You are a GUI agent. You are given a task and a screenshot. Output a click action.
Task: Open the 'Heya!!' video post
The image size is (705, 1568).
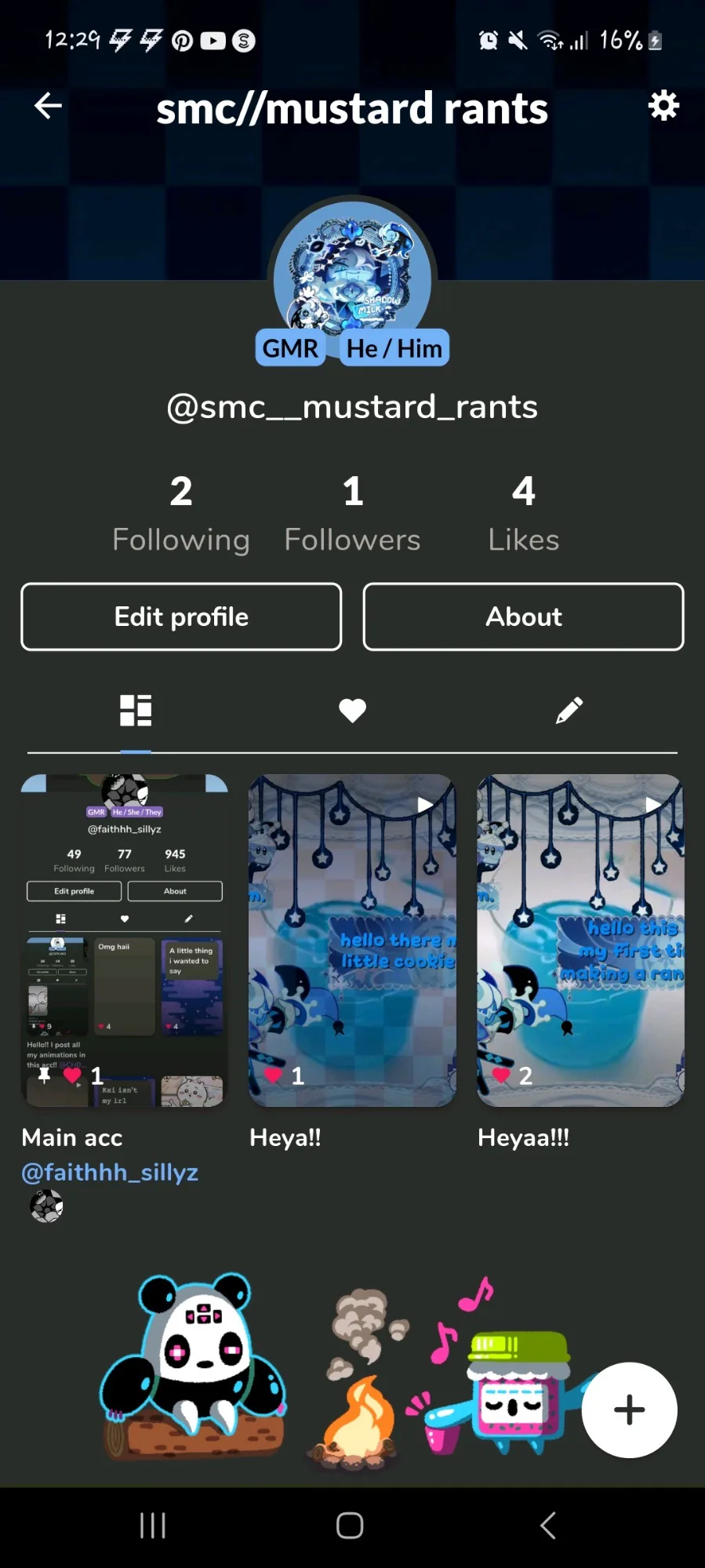[352, 940]
